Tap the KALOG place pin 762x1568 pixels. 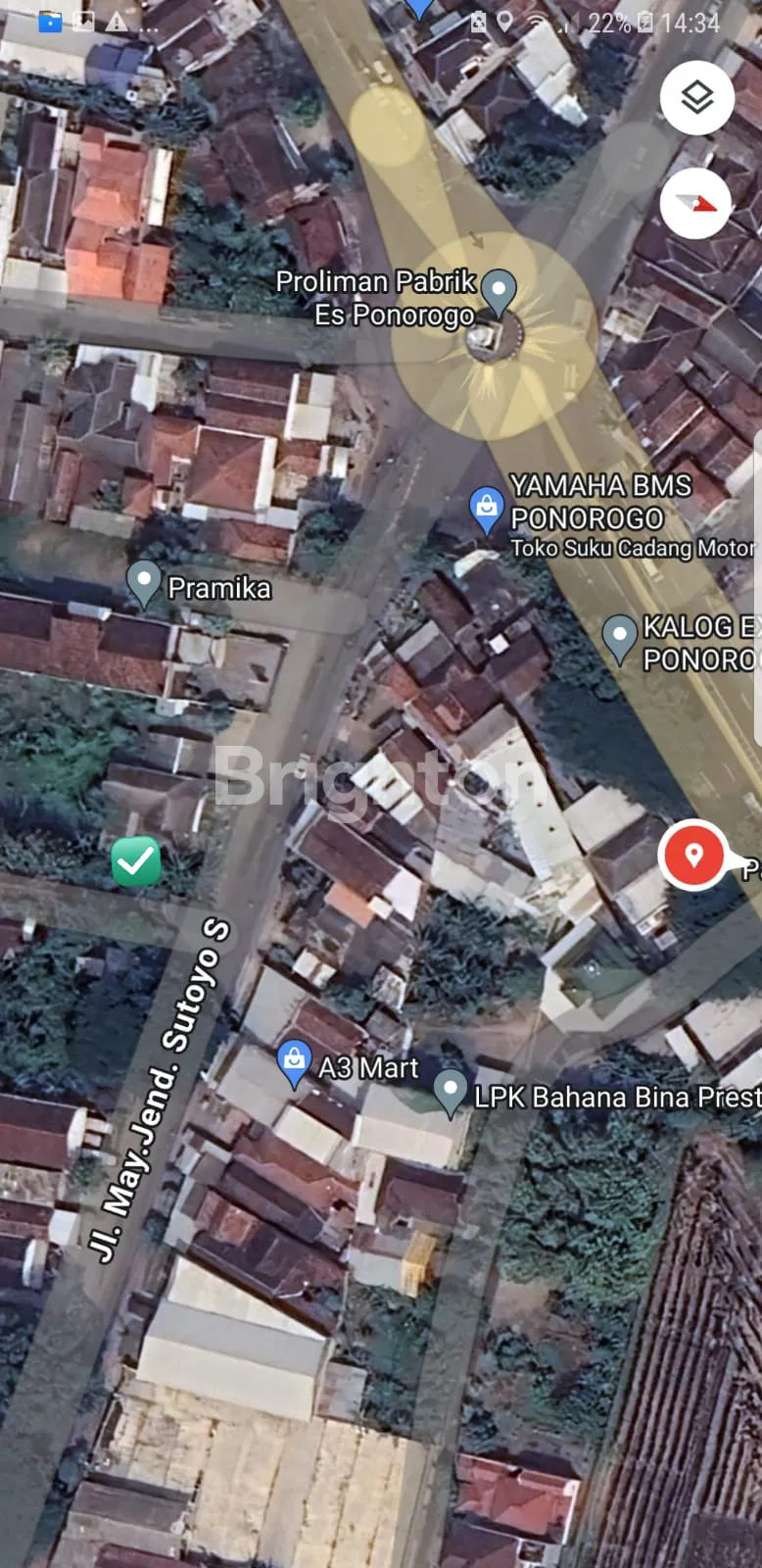[x=619, y=636]
